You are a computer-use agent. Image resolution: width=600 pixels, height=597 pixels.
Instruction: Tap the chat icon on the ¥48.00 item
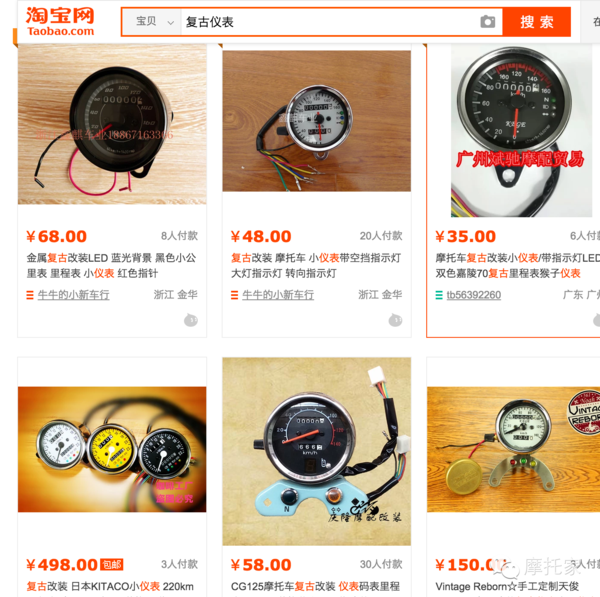click(x=395, y=320)
